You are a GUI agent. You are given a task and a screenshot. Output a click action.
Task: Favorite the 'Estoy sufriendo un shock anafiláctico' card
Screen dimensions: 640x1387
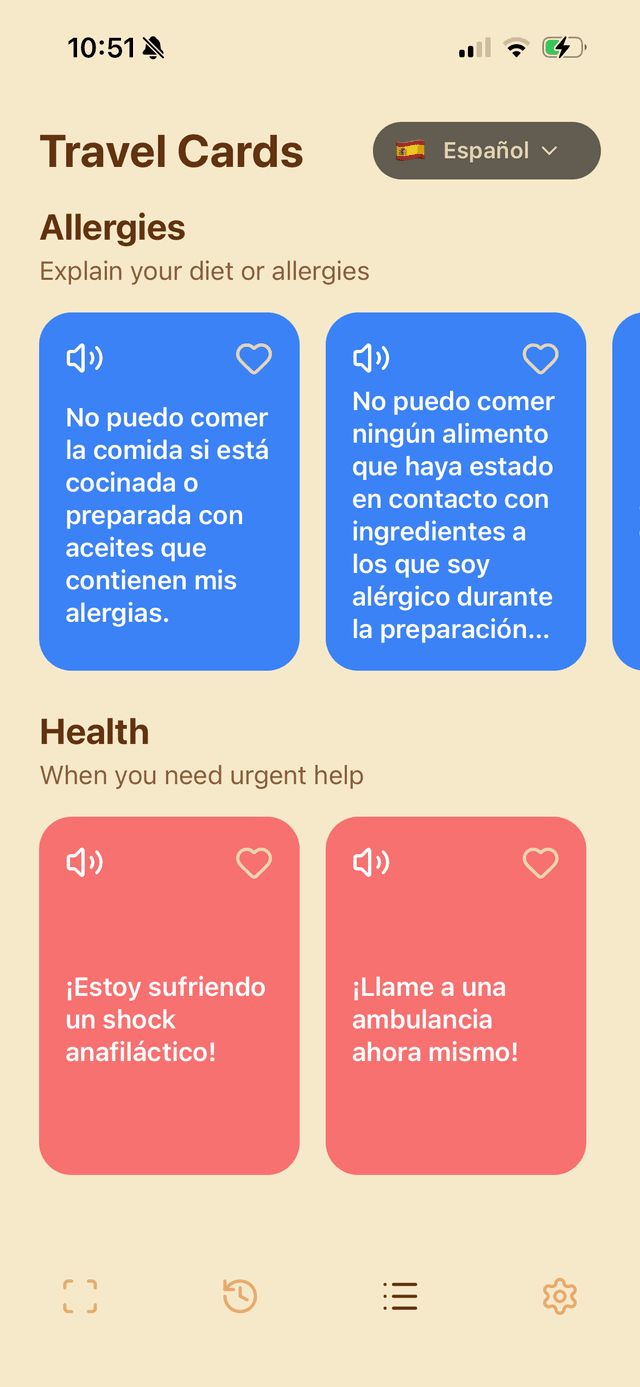(x=253, y=862)
